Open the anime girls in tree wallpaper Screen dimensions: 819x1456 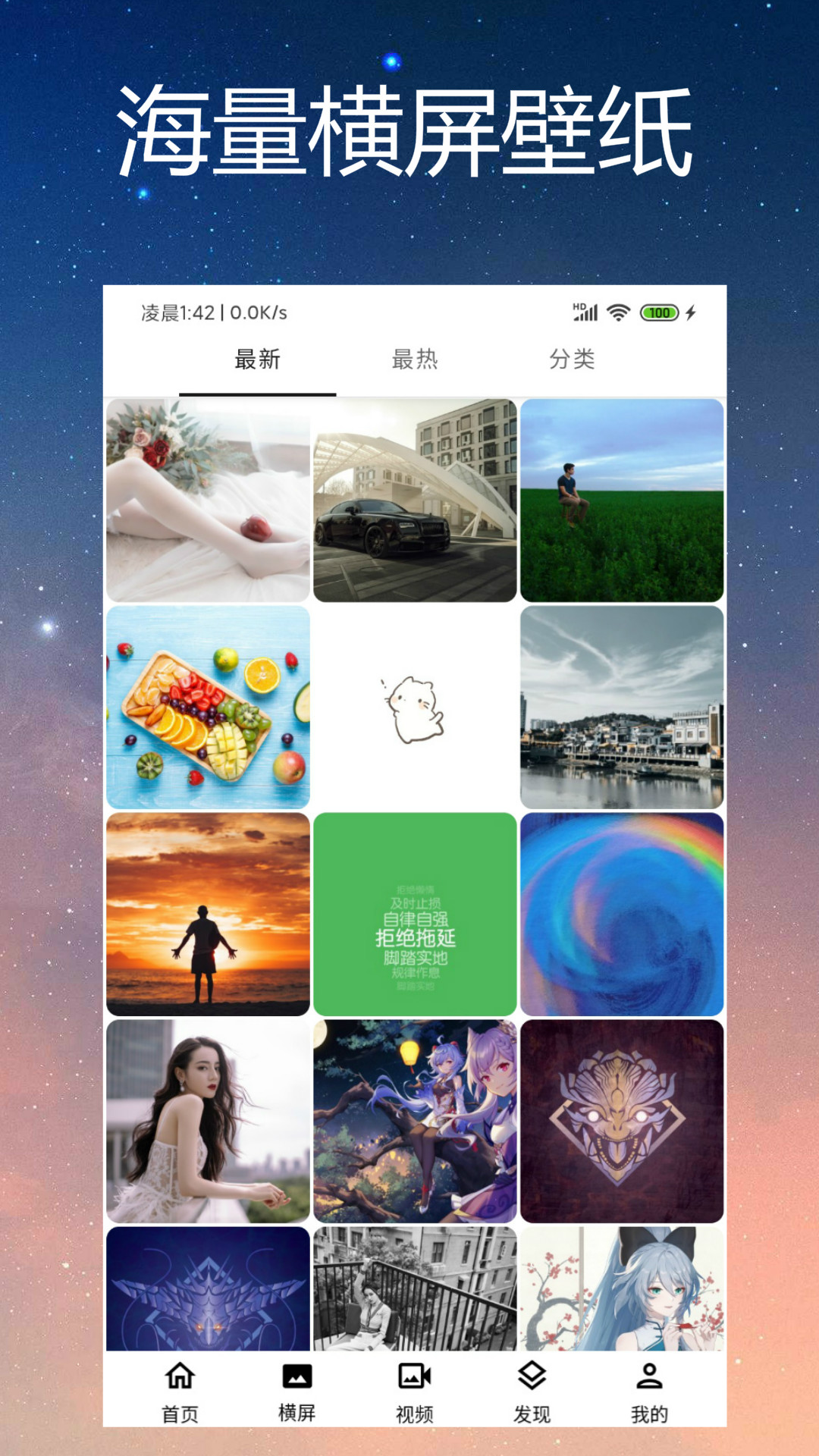[x=415, y=1122]
